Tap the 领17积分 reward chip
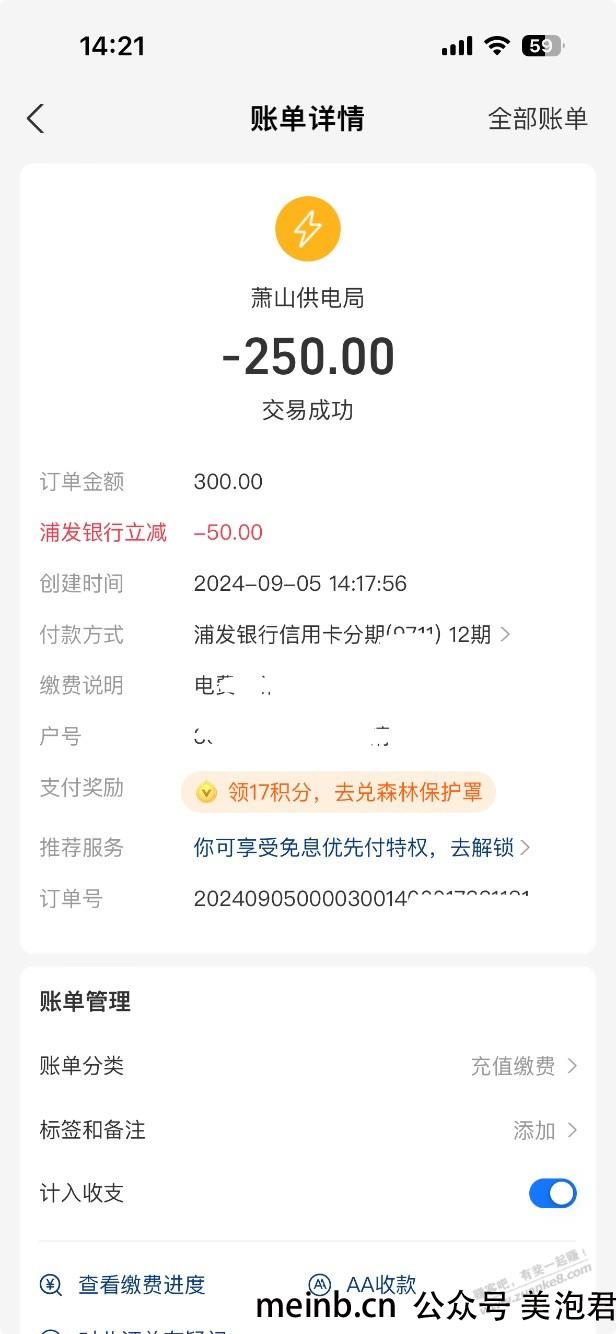The image size is (616, 1334). pos(338,792)
